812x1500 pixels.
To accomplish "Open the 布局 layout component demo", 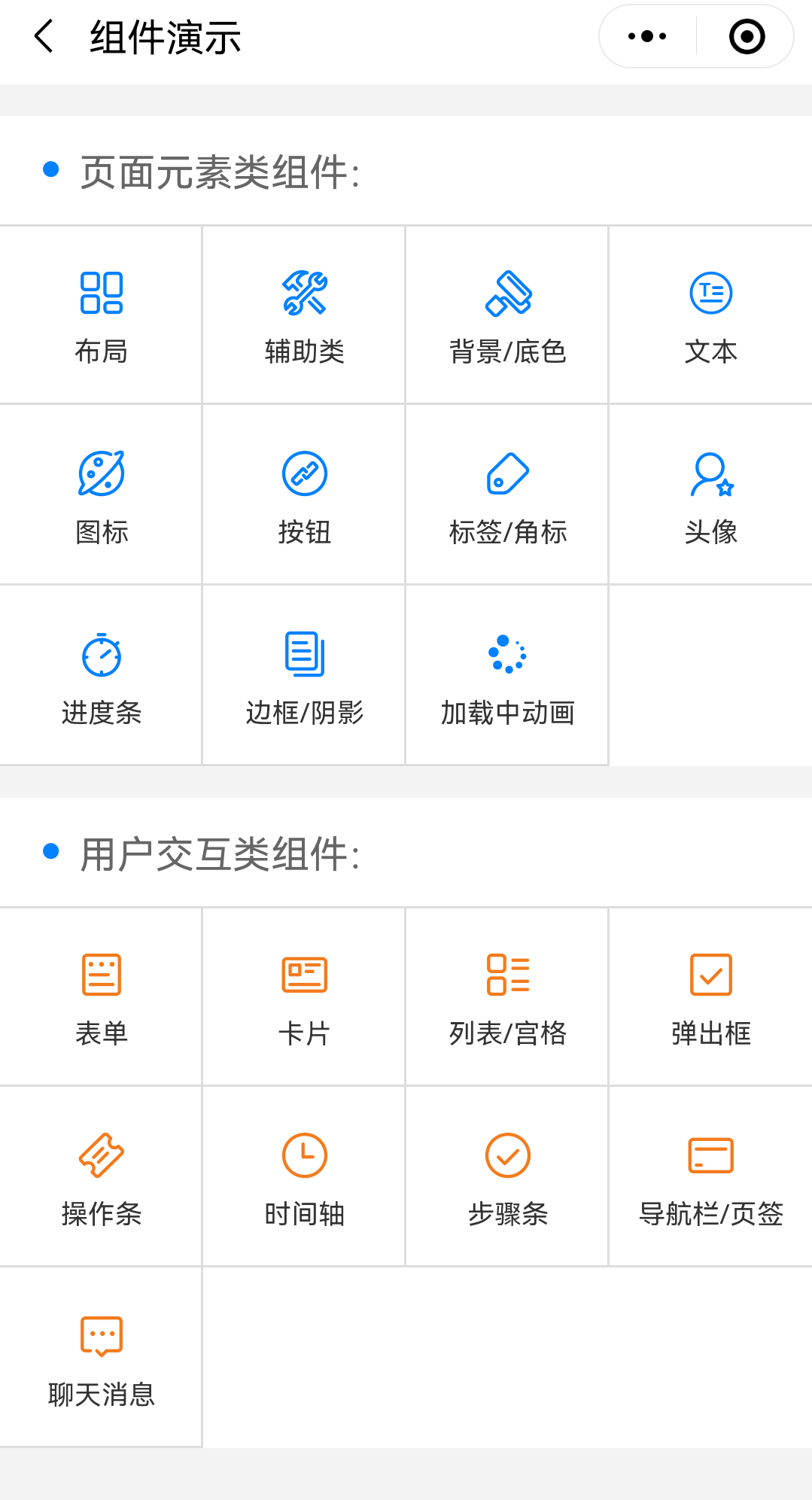I will tap(101, 315).
